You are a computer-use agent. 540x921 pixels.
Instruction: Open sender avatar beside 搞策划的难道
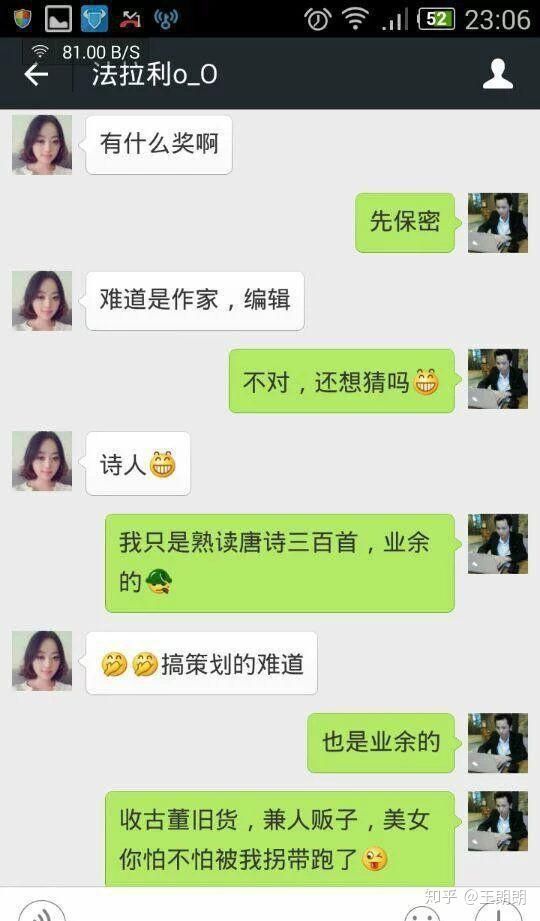coord(42,661)
